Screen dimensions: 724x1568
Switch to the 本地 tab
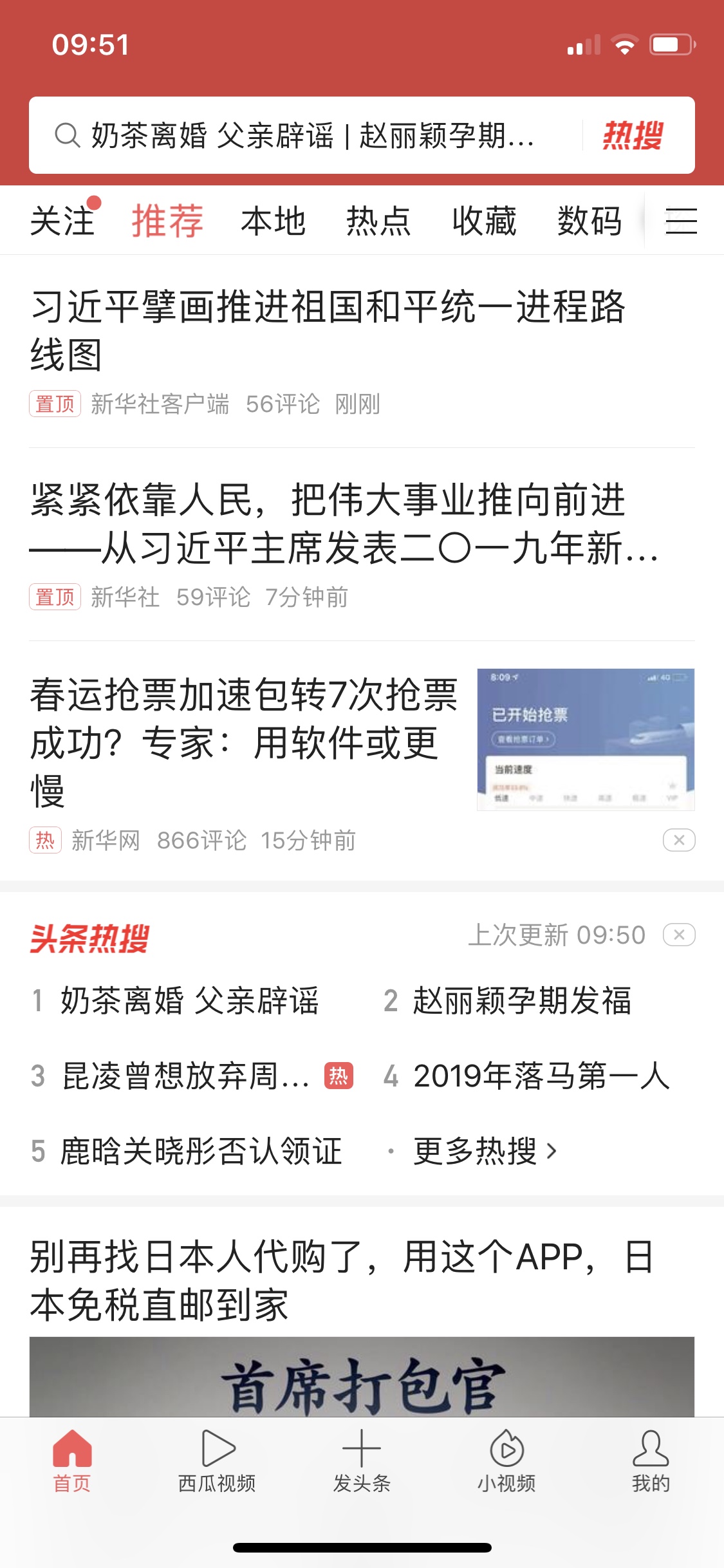(x=273, y=221)
